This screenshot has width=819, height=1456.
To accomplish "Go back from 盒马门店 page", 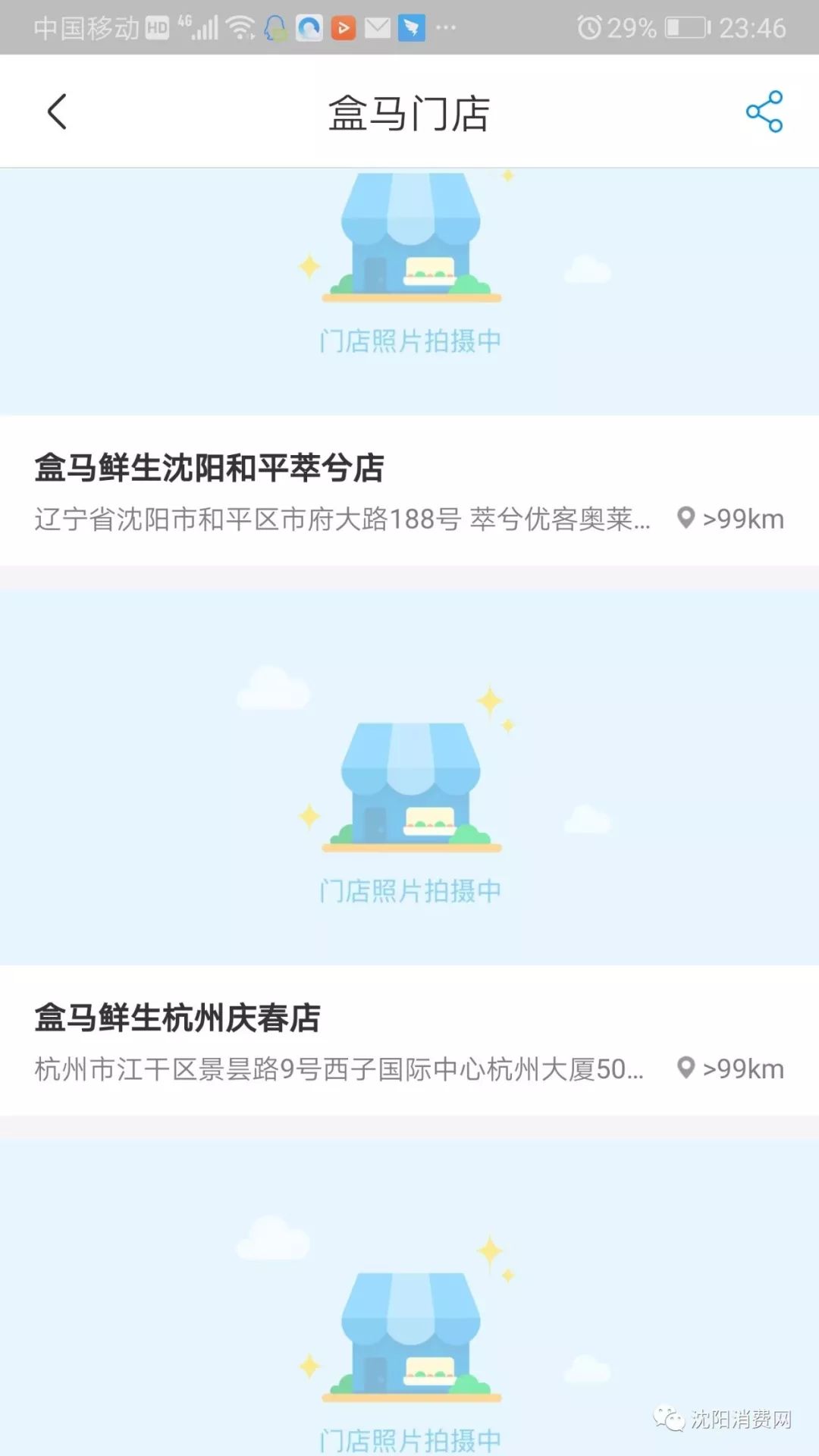I will point(57,112).
